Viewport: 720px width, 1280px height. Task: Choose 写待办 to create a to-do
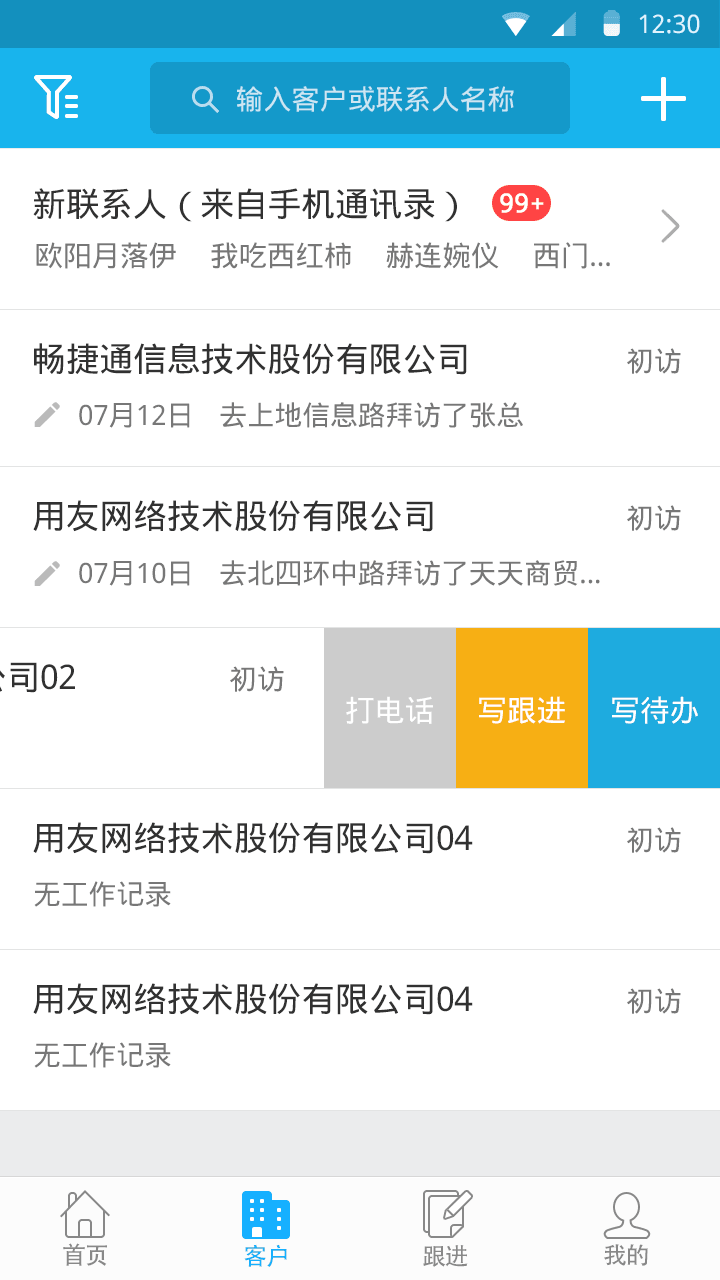pos(654,709)
